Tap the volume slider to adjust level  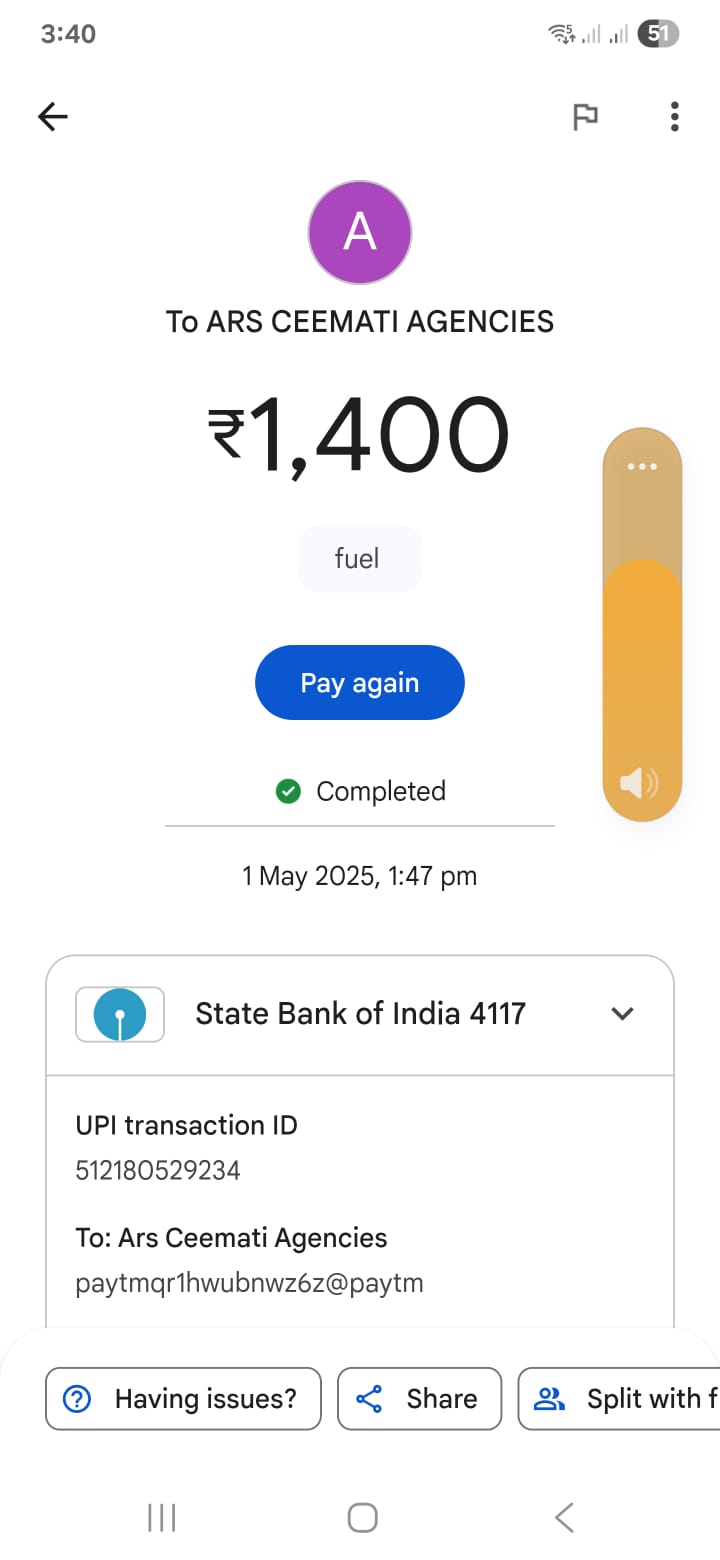coord(642,625)
